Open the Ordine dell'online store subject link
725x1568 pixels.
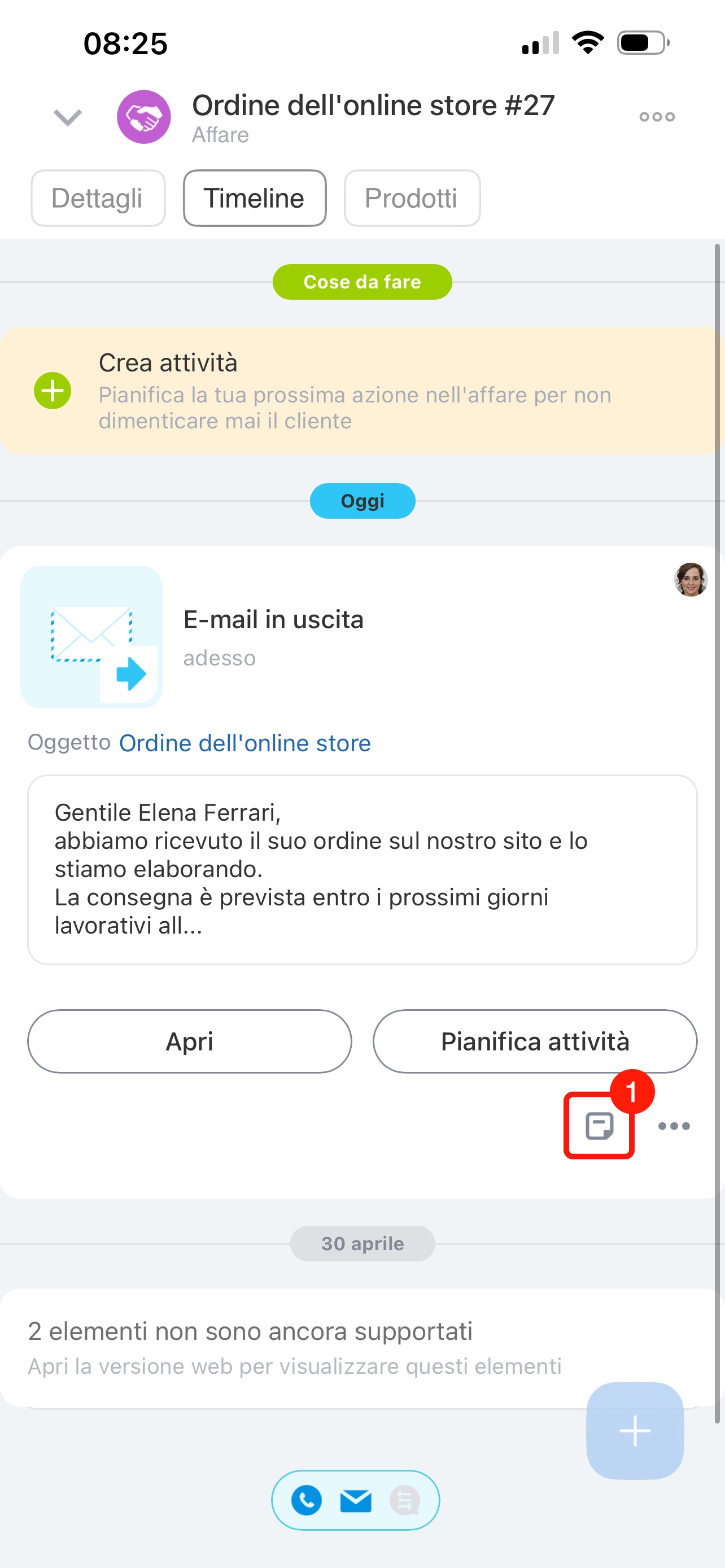click(244, 743)
